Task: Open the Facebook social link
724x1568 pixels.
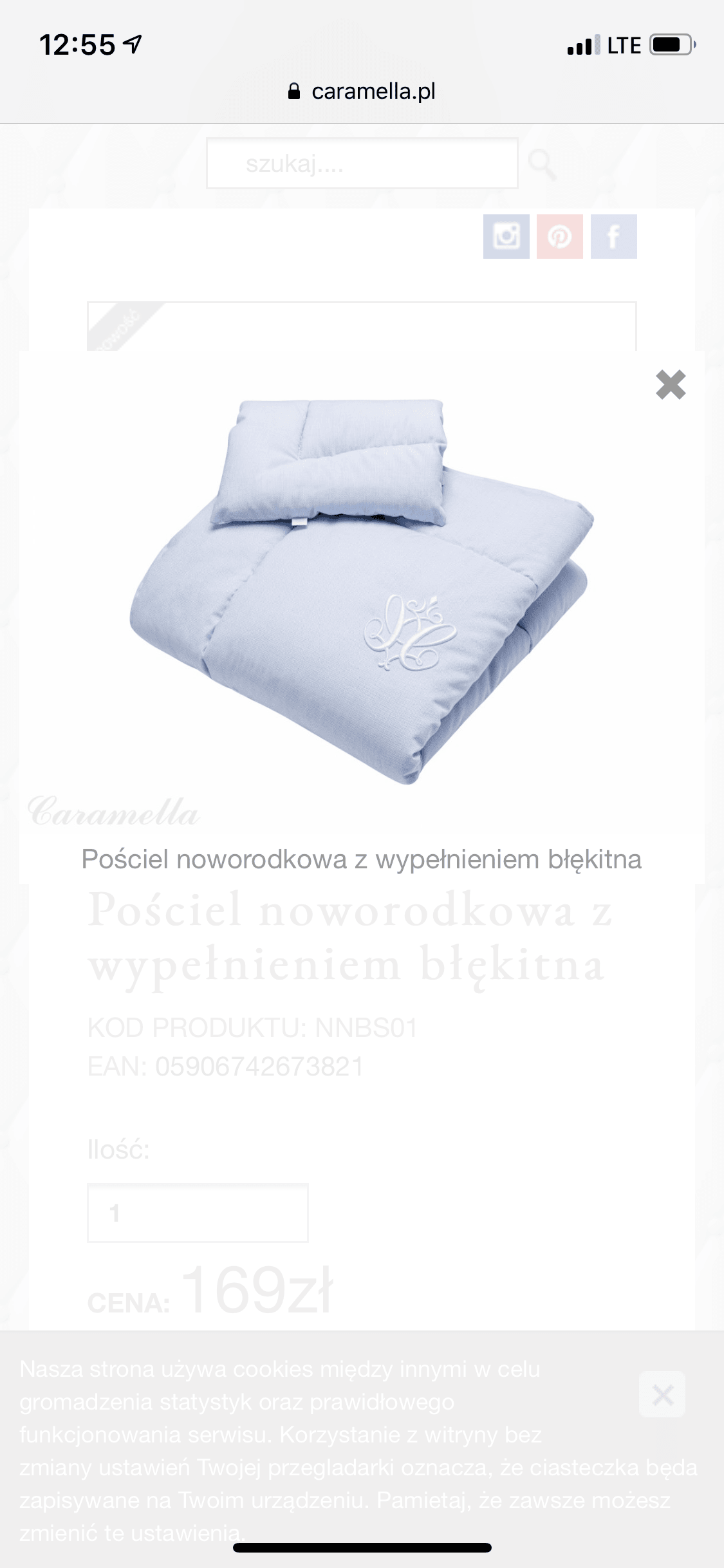Action: pos(613,237)
